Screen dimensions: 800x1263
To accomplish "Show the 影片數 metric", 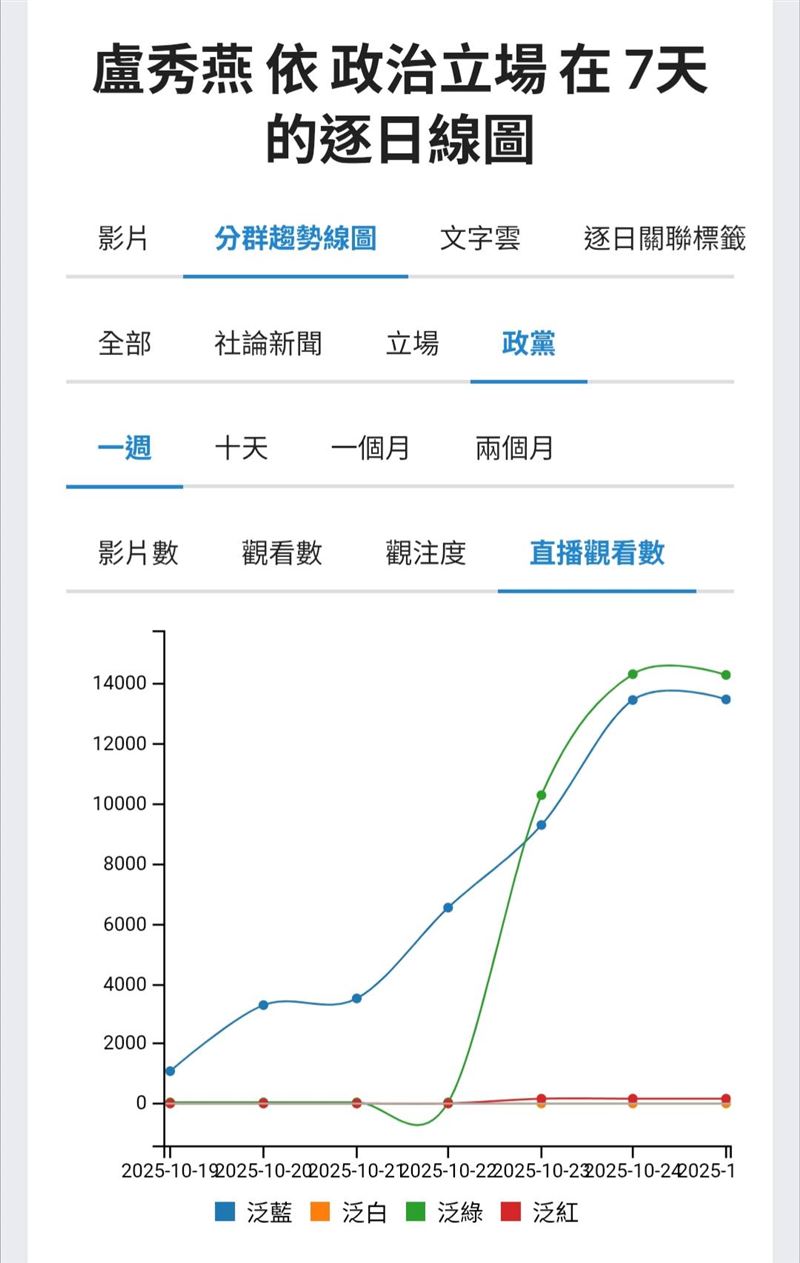I will [138, 553].
